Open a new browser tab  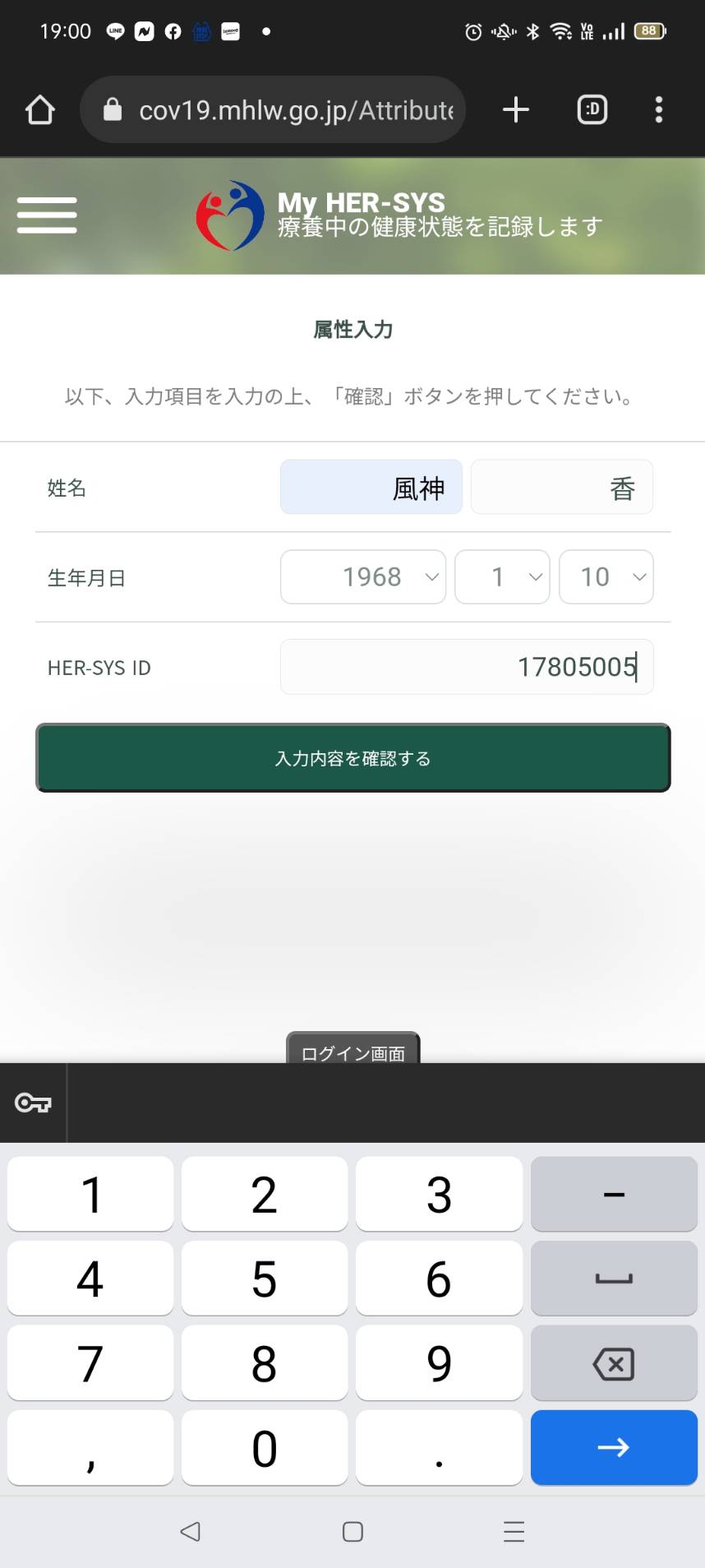pos(515,109)
